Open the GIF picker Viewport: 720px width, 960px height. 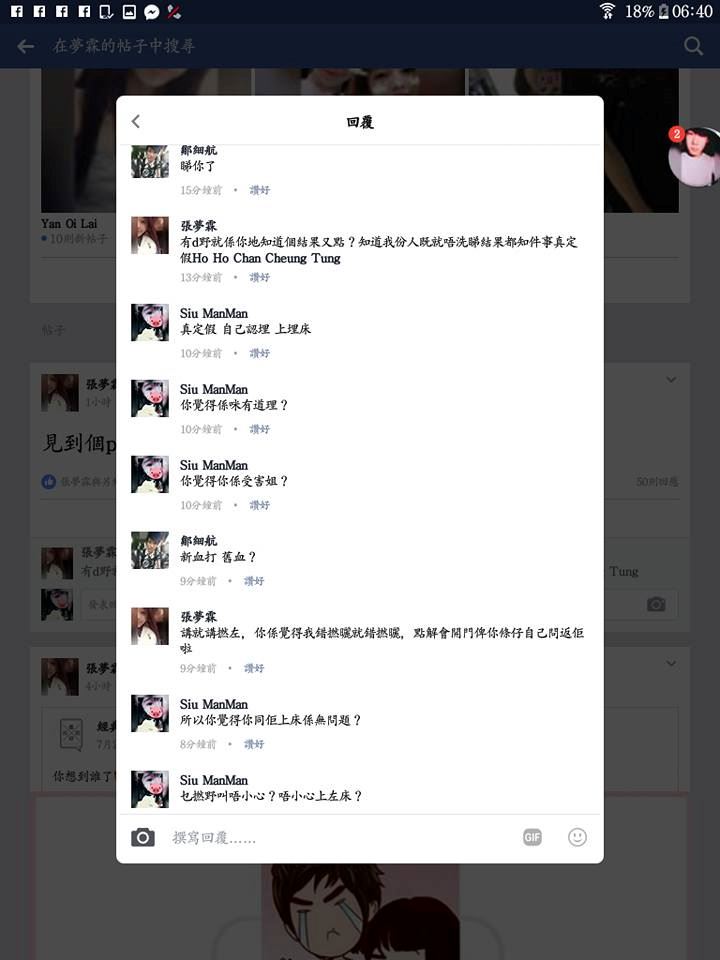point(532,837)
